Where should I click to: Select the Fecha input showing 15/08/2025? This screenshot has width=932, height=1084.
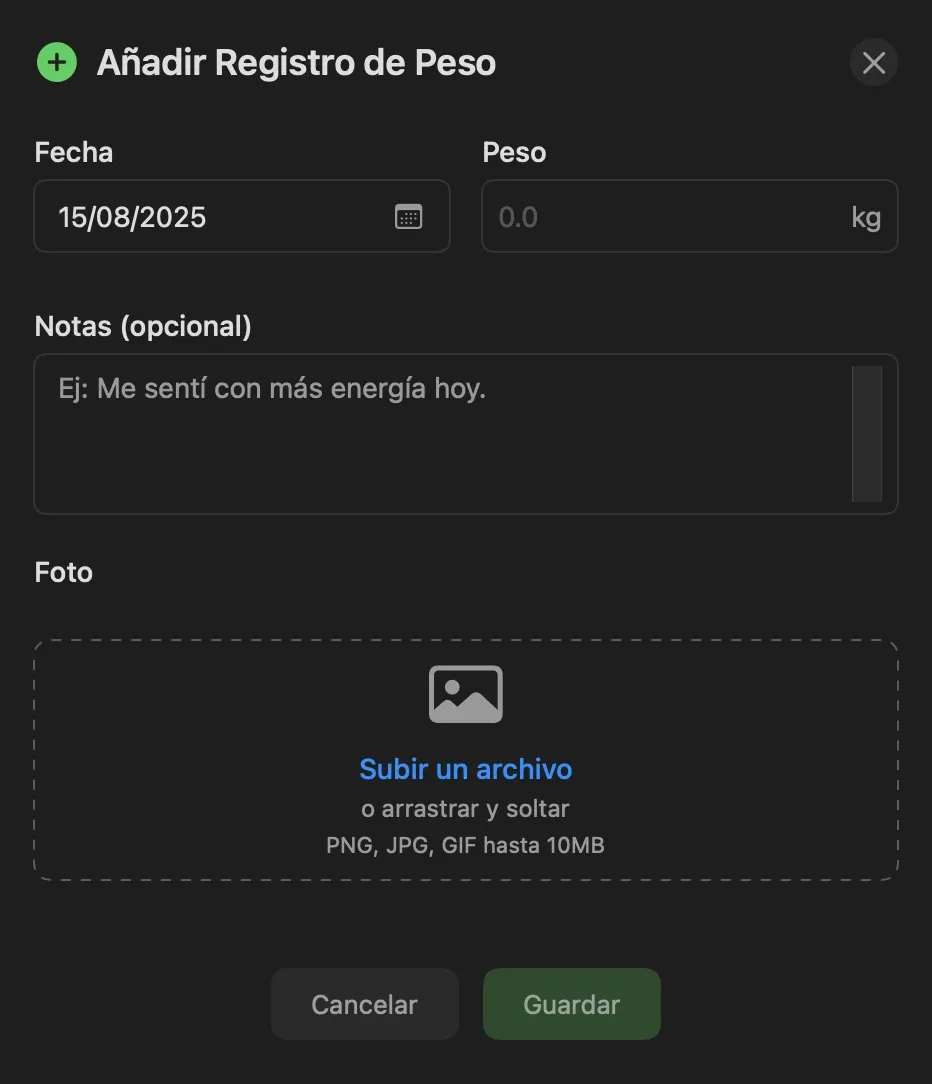coord(200,216)
